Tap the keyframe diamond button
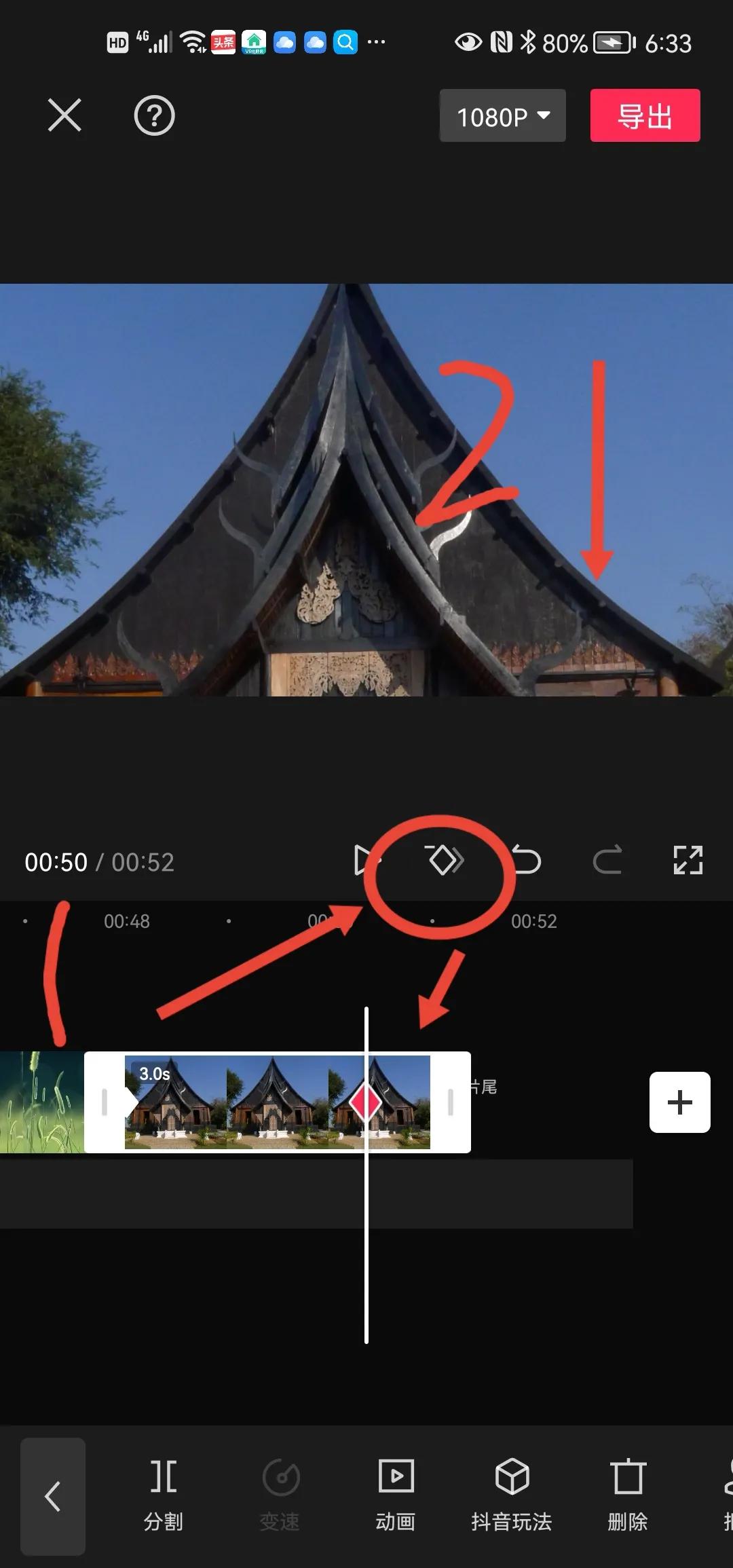Screen dimensions: 733x1568 click(x=445, y=861)
